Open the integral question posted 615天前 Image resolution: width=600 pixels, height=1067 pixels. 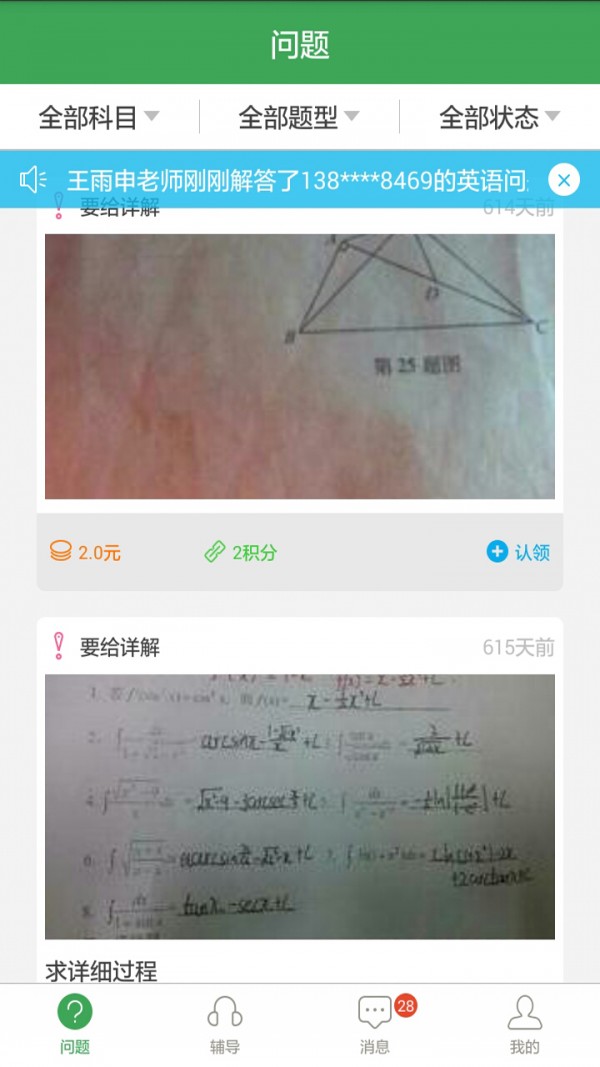coord(300,806)
